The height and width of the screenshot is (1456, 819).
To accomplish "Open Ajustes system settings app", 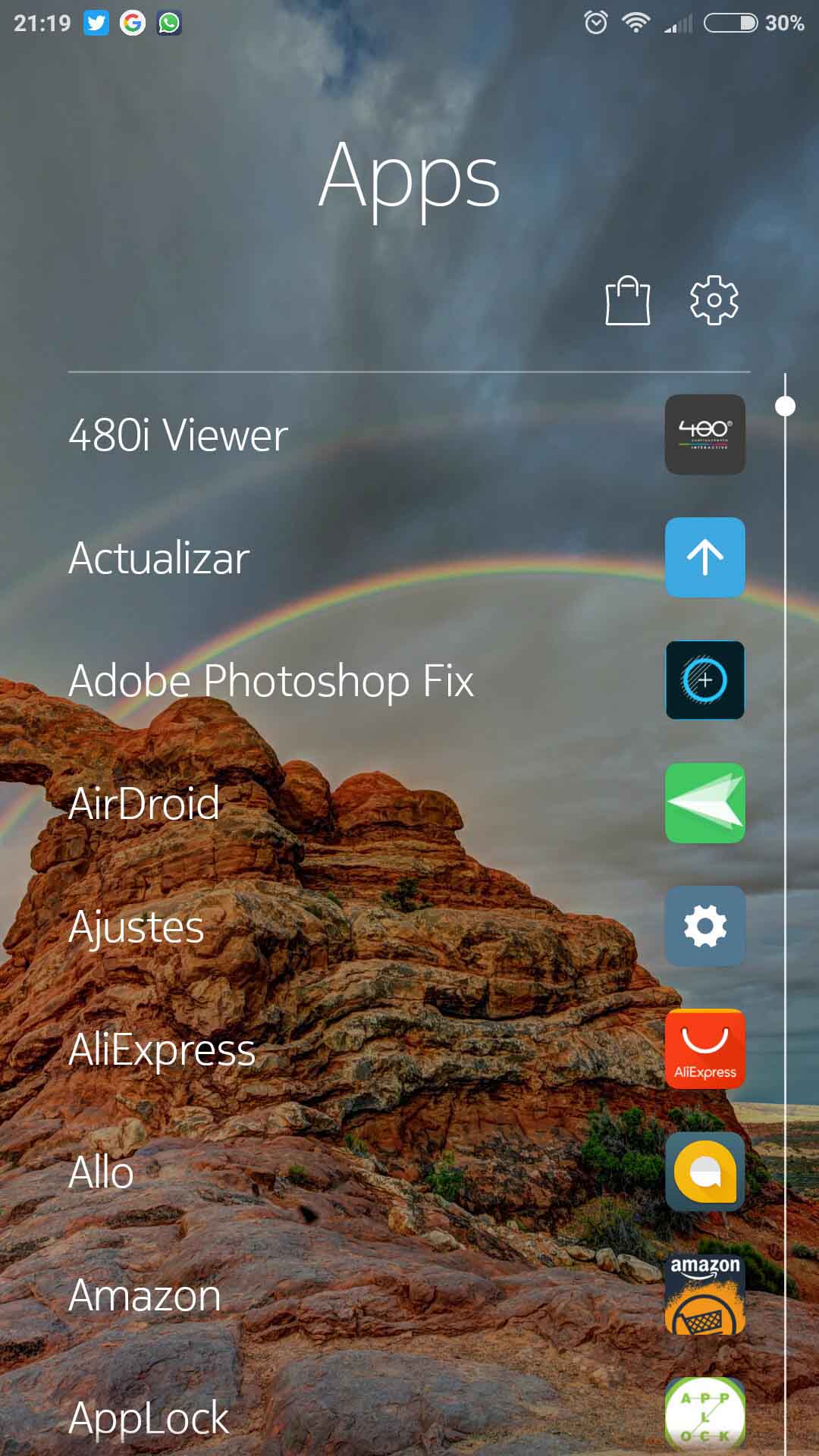I will tap(407, 926).
